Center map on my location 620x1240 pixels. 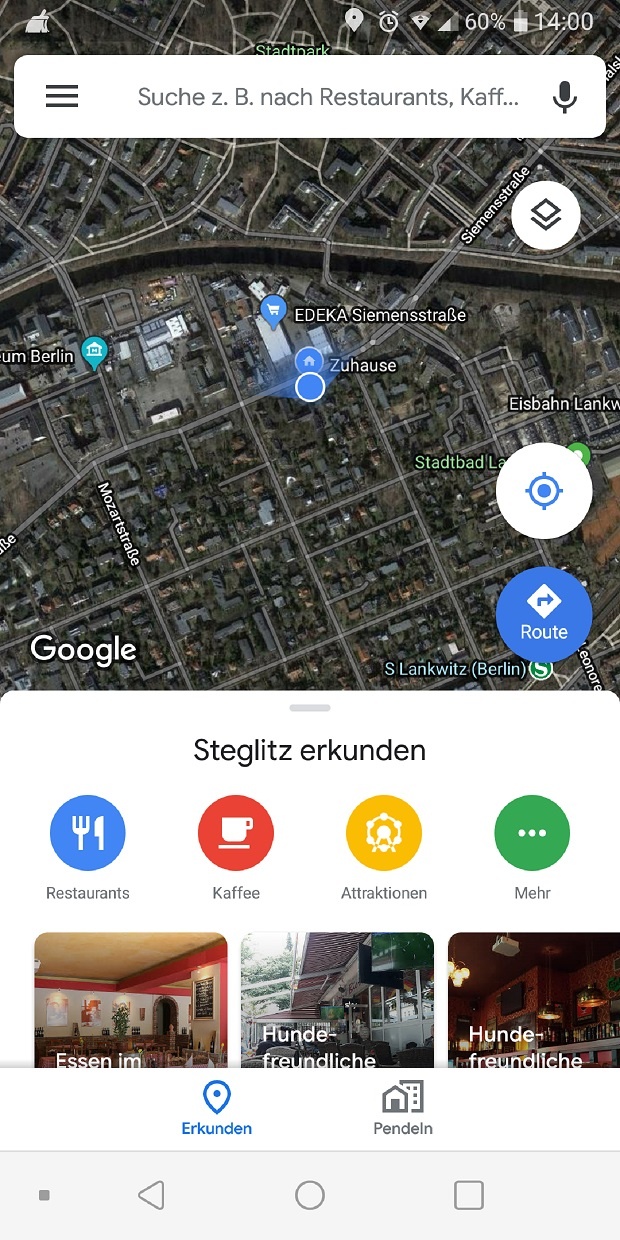(x=544, y=491)
